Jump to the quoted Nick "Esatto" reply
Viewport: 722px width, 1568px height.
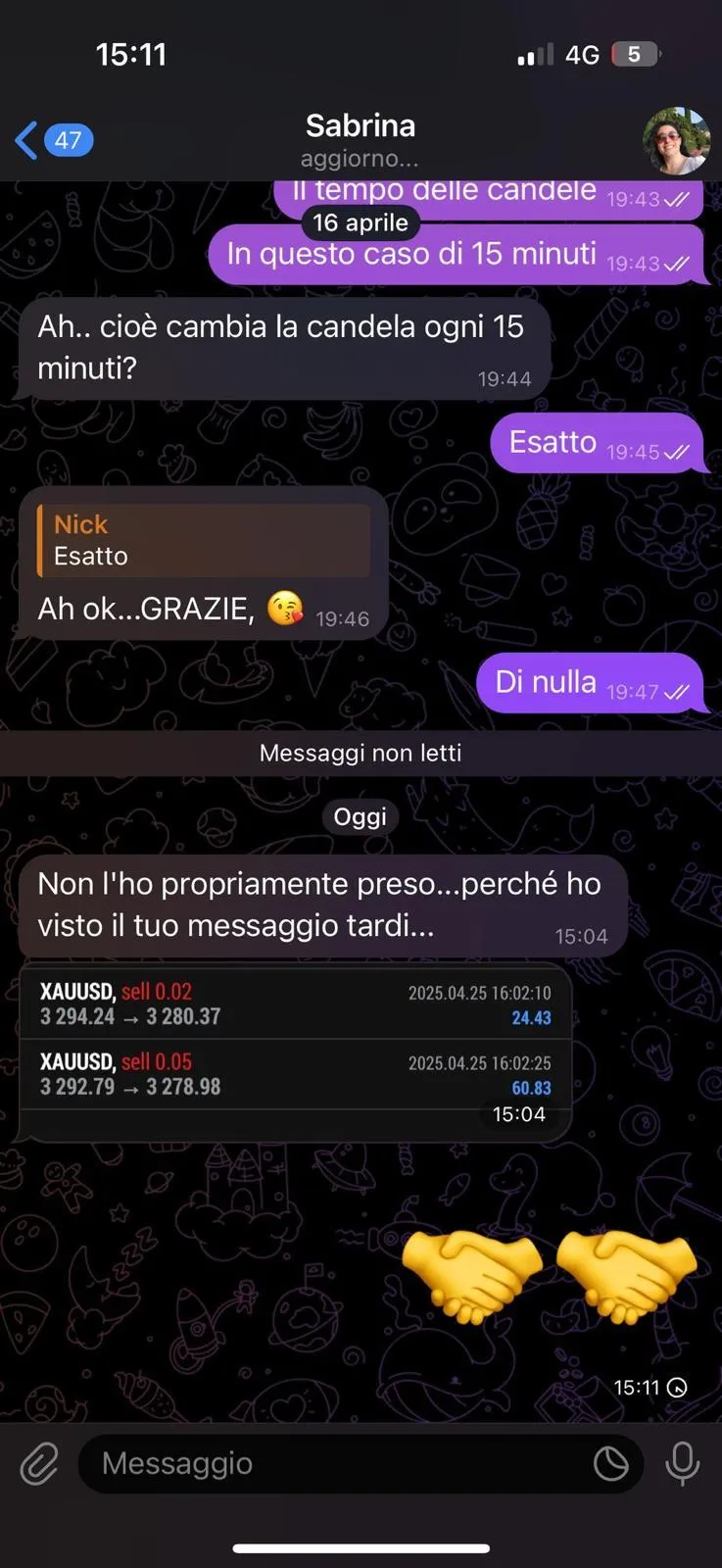(204, 541)
